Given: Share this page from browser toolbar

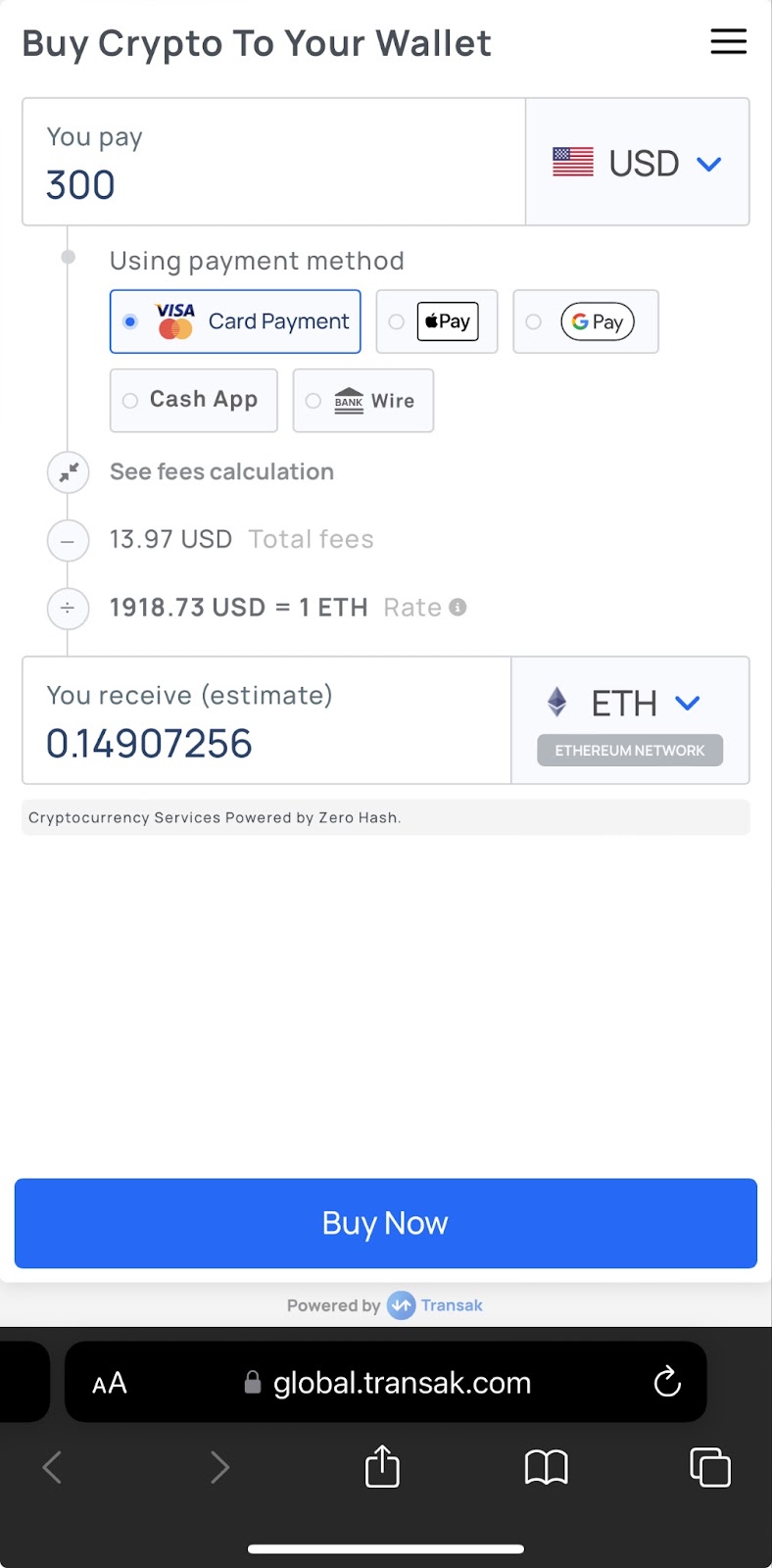Looking at the screenshot, I should (x=382, y=1467).
